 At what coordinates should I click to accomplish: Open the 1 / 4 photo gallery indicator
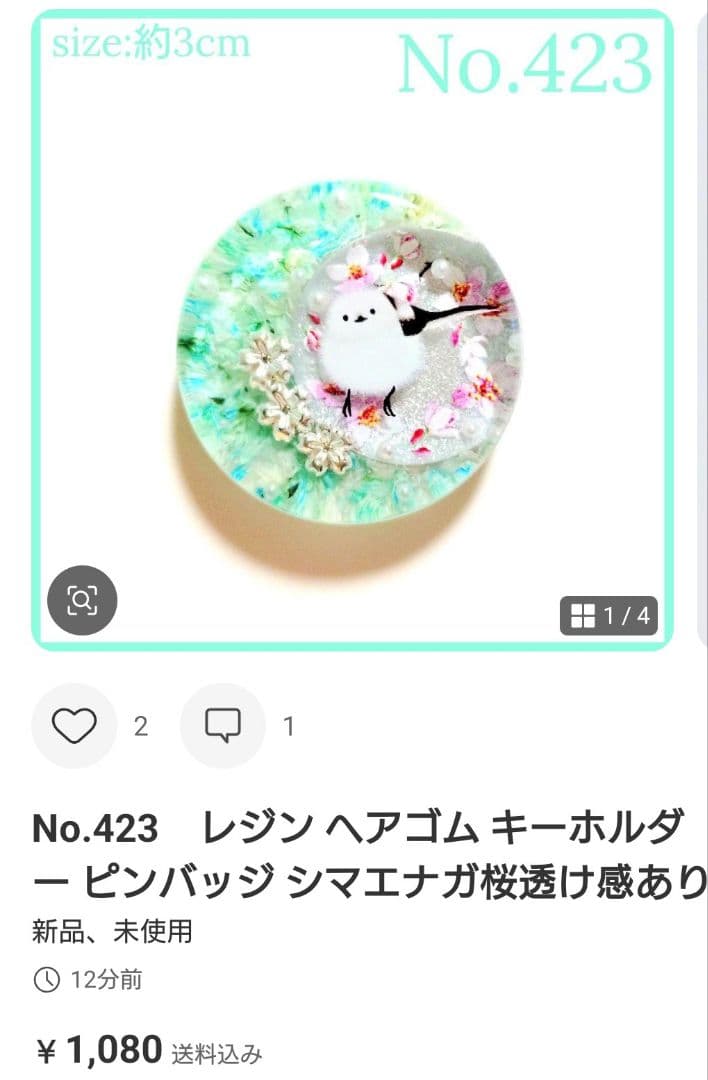(609, 616)
